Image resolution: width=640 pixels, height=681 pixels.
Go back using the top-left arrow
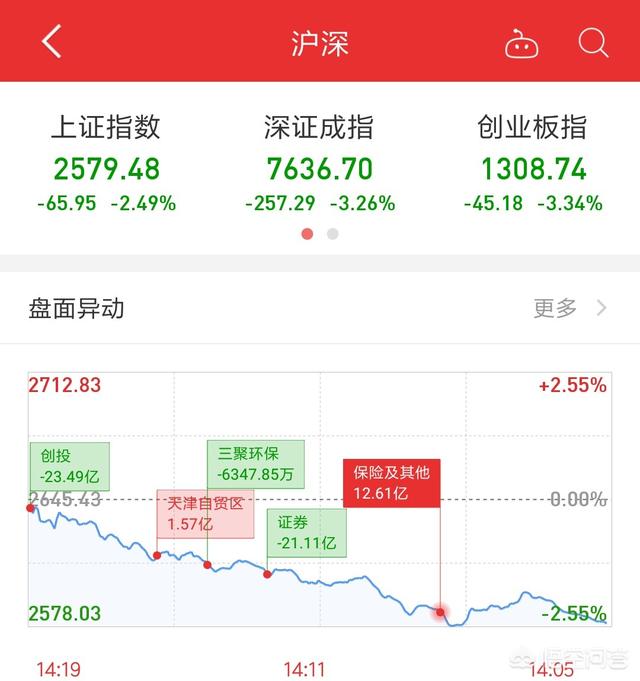pyautogui.click(x=52, y=42)
